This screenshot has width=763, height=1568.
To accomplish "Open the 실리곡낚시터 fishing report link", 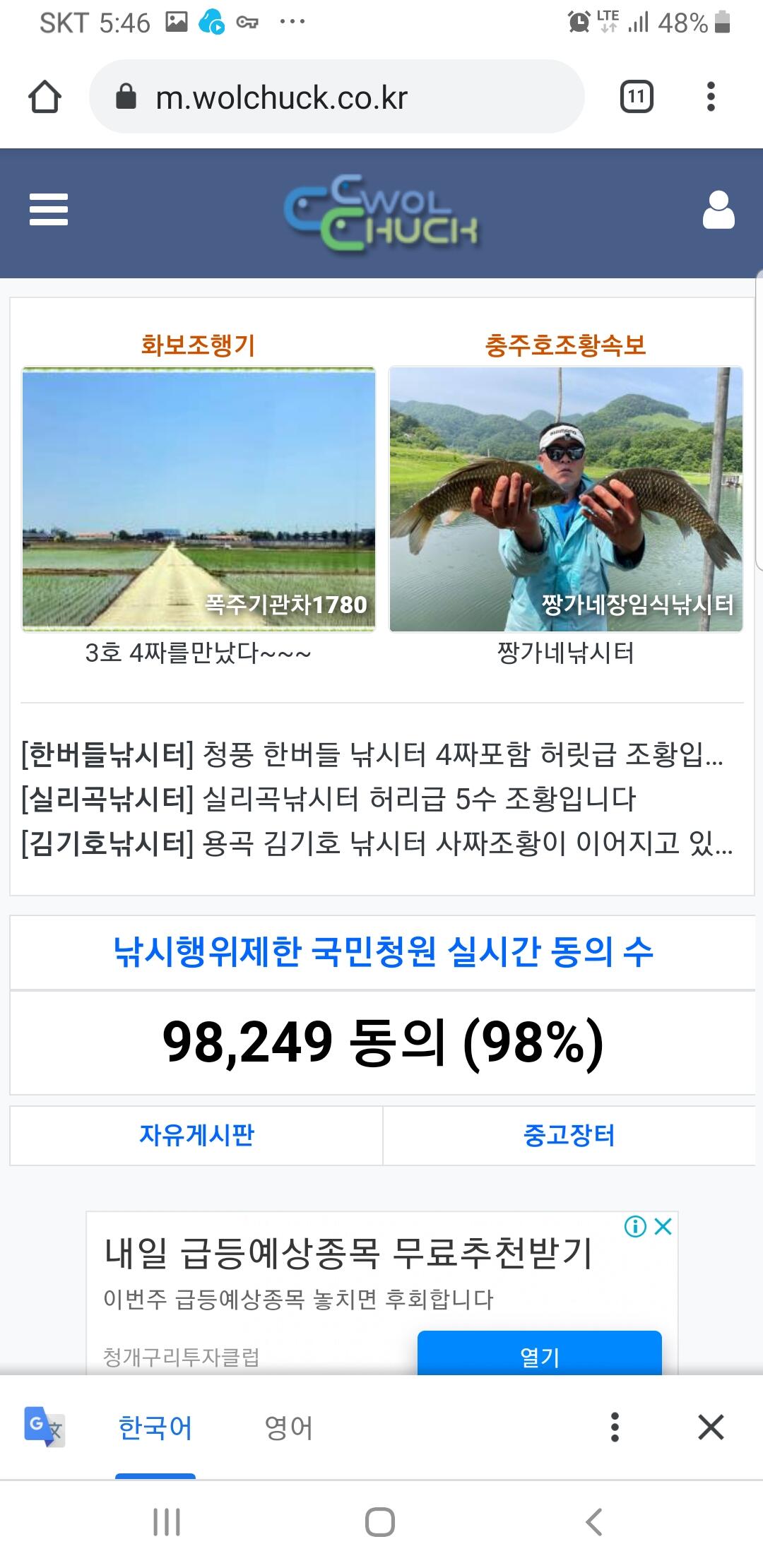I will coord(329,799).
